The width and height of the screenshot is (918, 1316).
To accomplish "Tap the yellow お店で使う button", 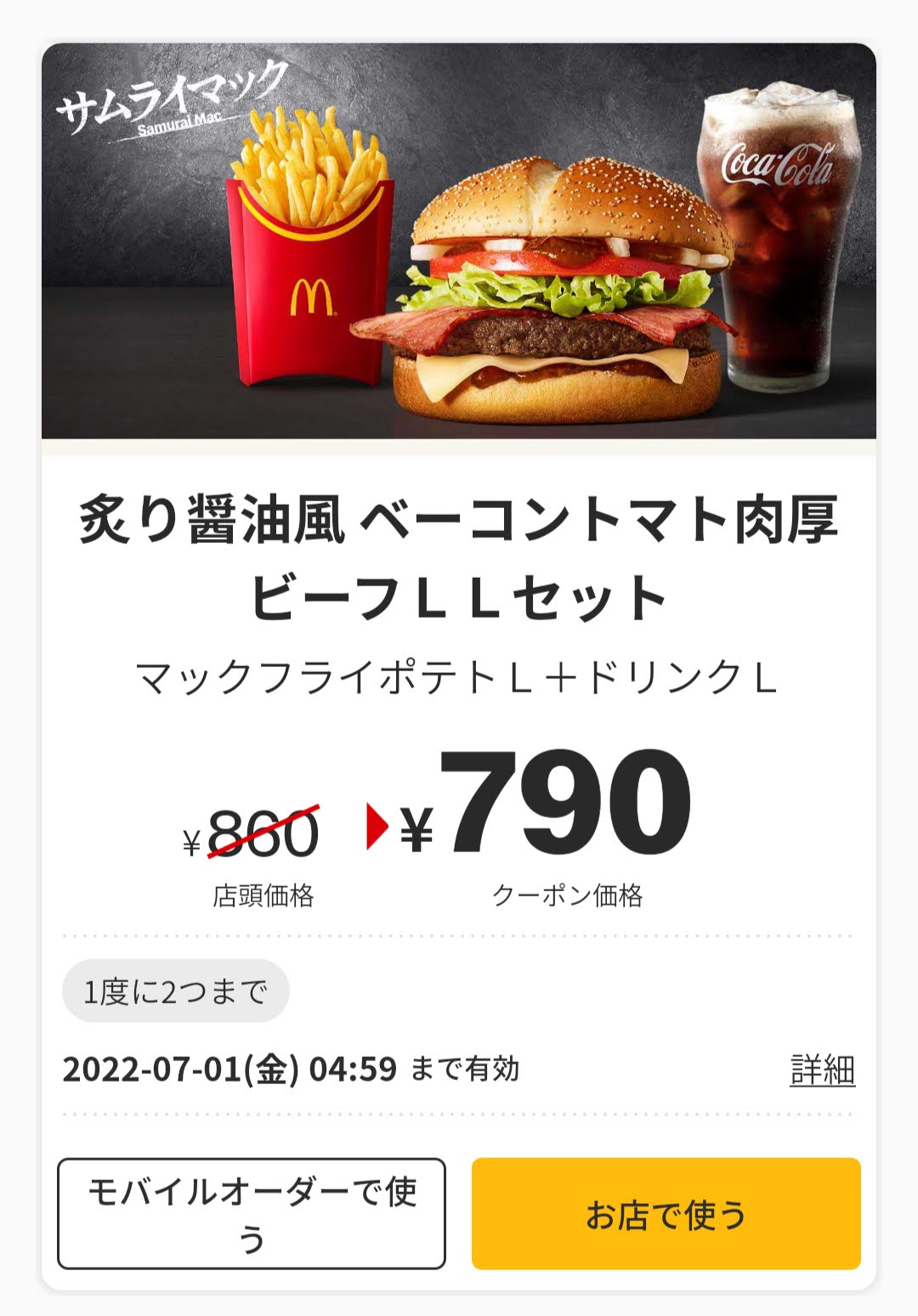I will tap(666, 1213).
